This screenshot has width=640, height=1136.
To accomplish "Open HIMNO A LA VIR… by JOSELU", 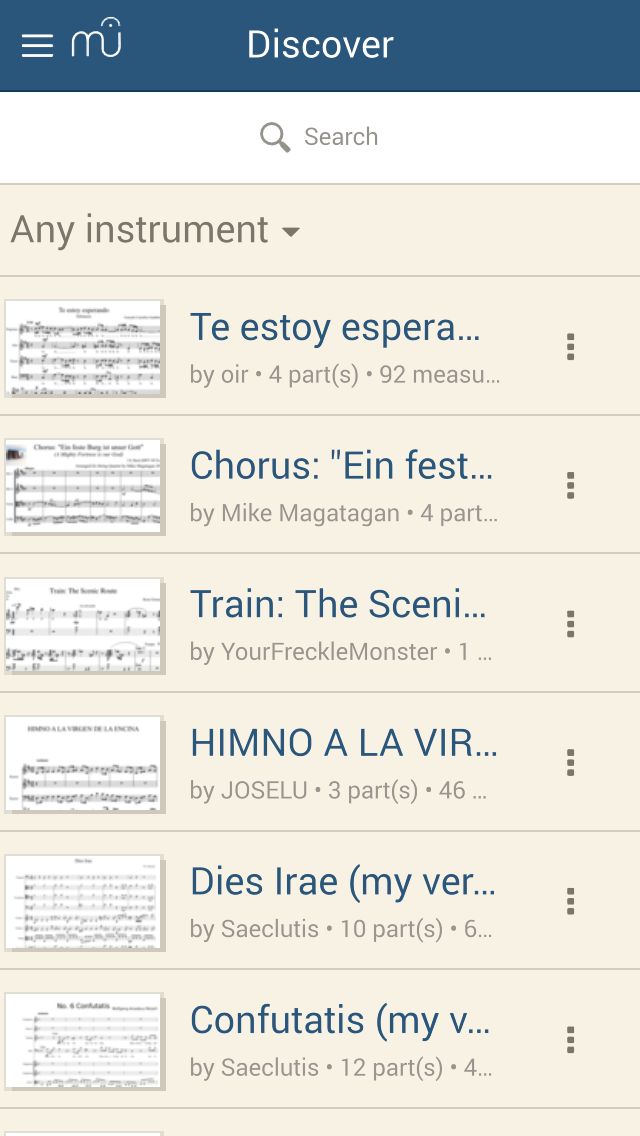I will click(320, 762).
